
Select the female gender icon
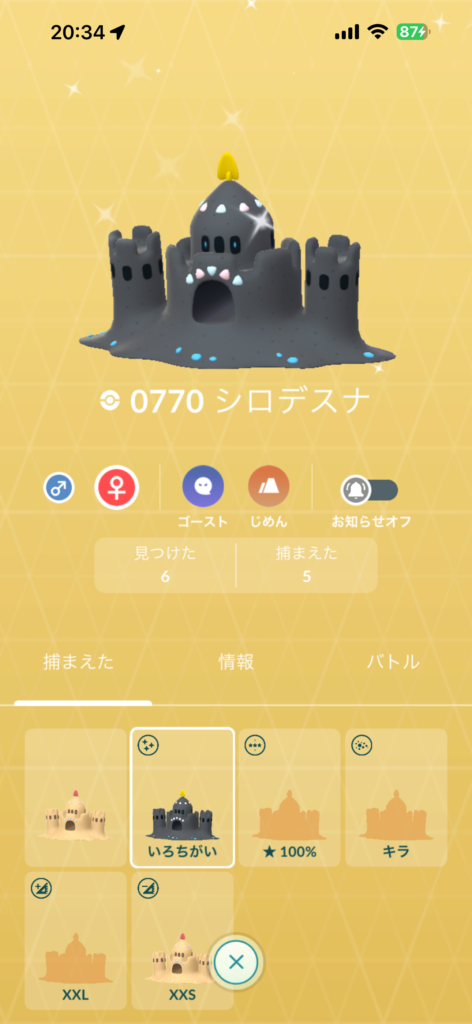[116, 487]
